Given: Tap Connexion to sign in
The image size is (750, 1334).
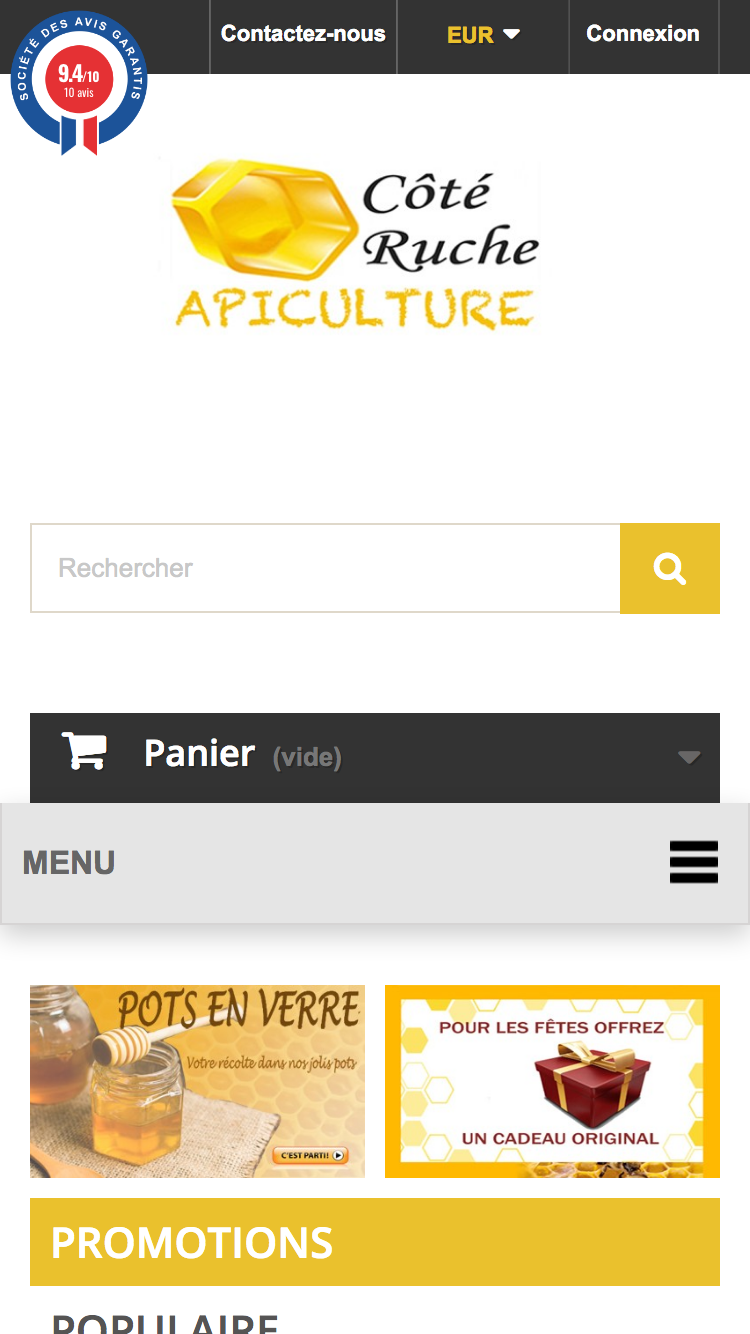Looking at the screenshot, I should [x=643, y=34].
